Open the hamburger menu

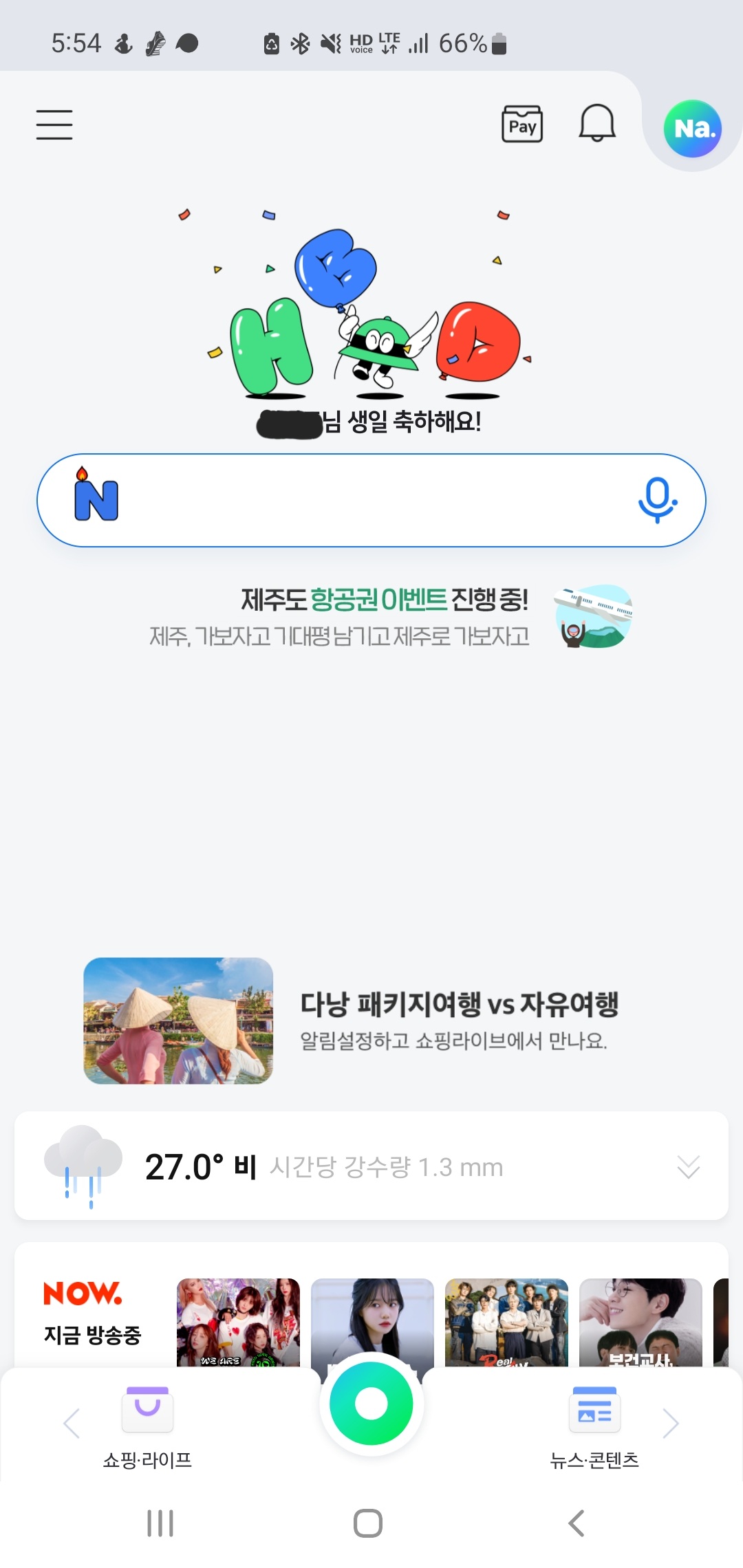click(x=54, y=125)
